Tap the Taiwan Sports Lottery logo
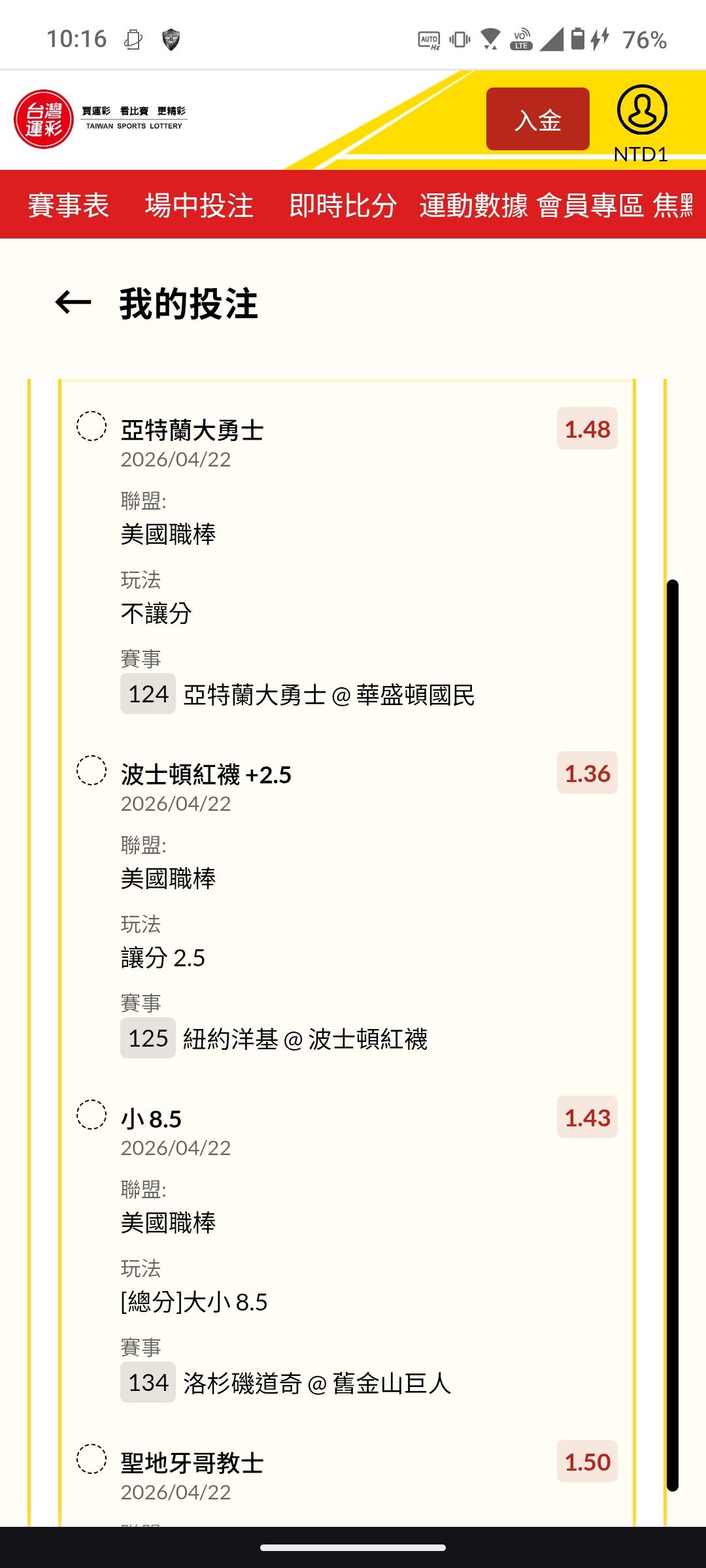706x1568 pixels. [x=101, y=119]
